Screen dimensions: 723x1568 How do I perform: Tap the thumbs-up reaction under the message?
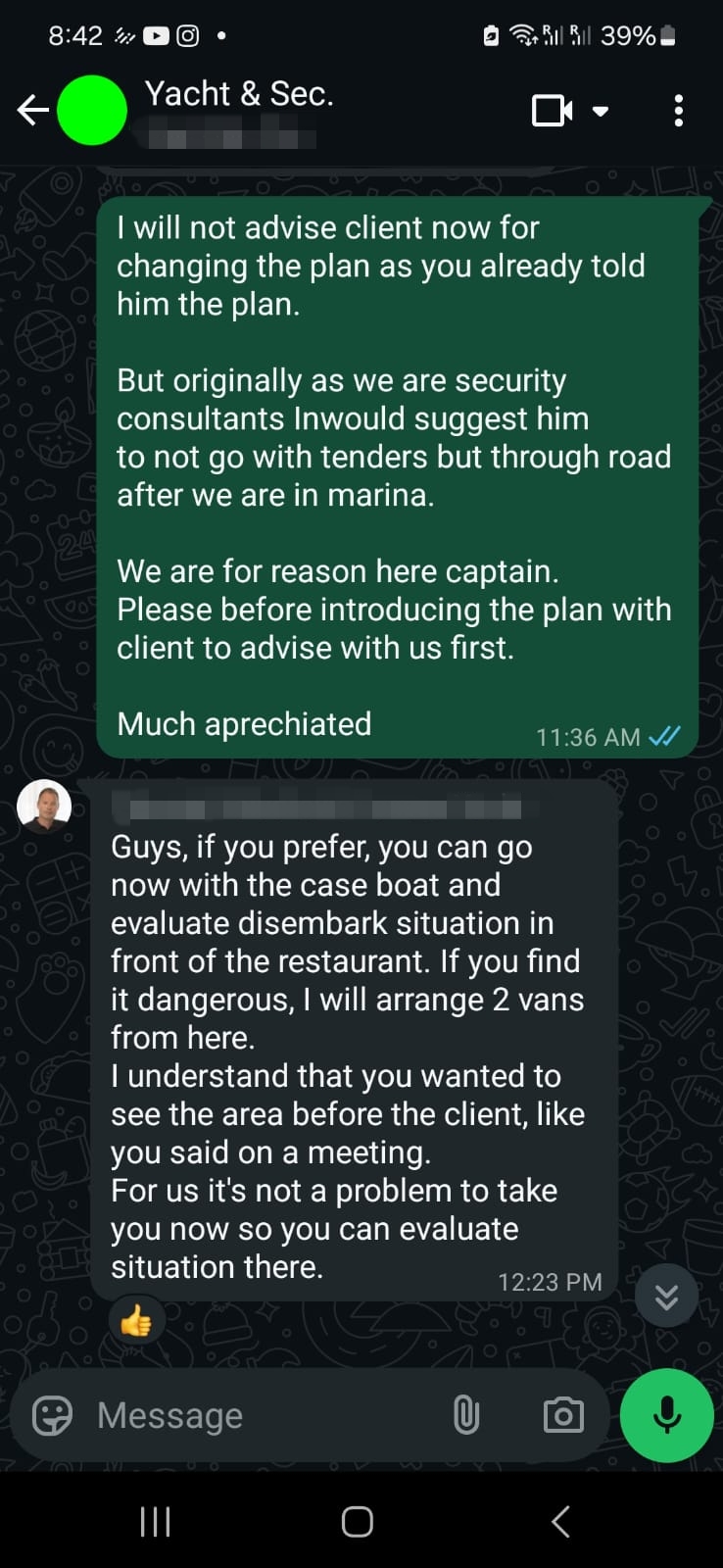136,1323
